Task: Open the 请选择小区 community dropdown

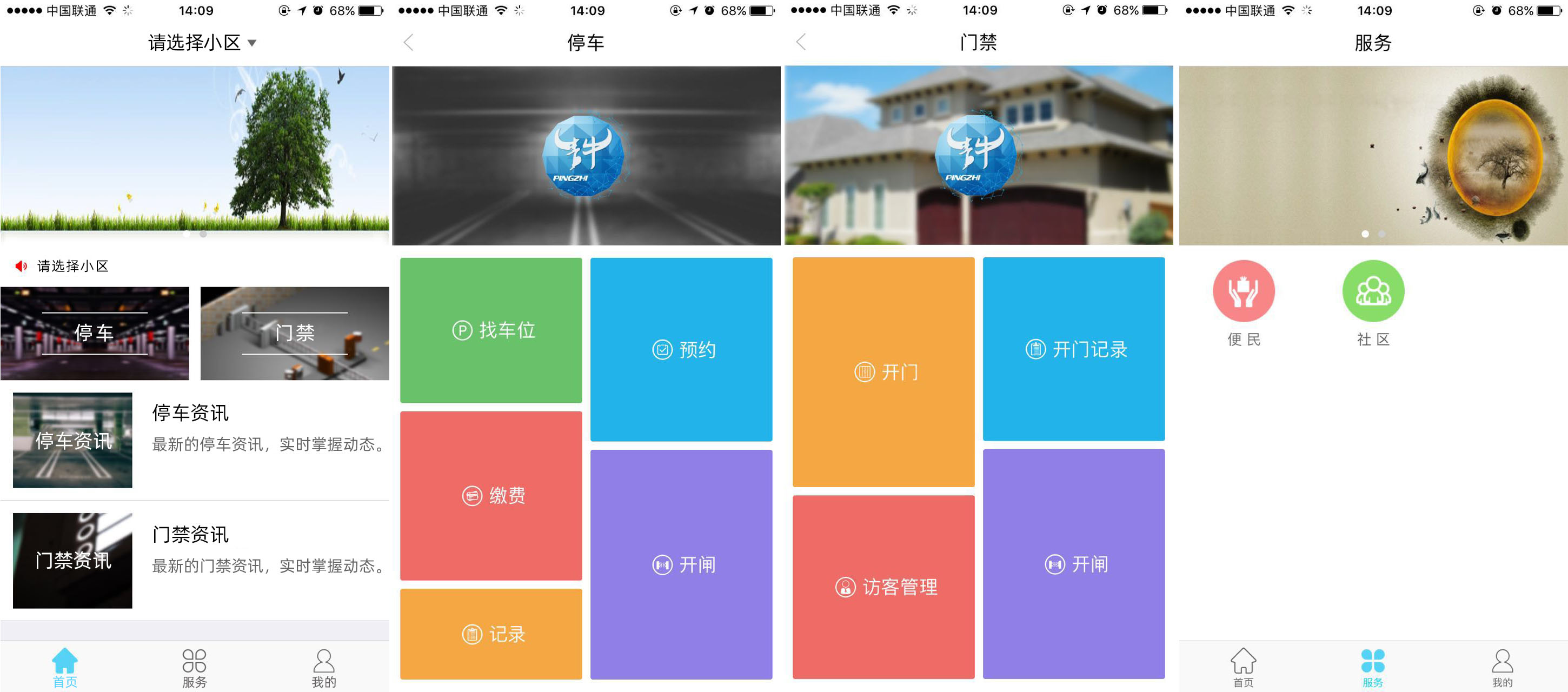Action: coord(202,43)
